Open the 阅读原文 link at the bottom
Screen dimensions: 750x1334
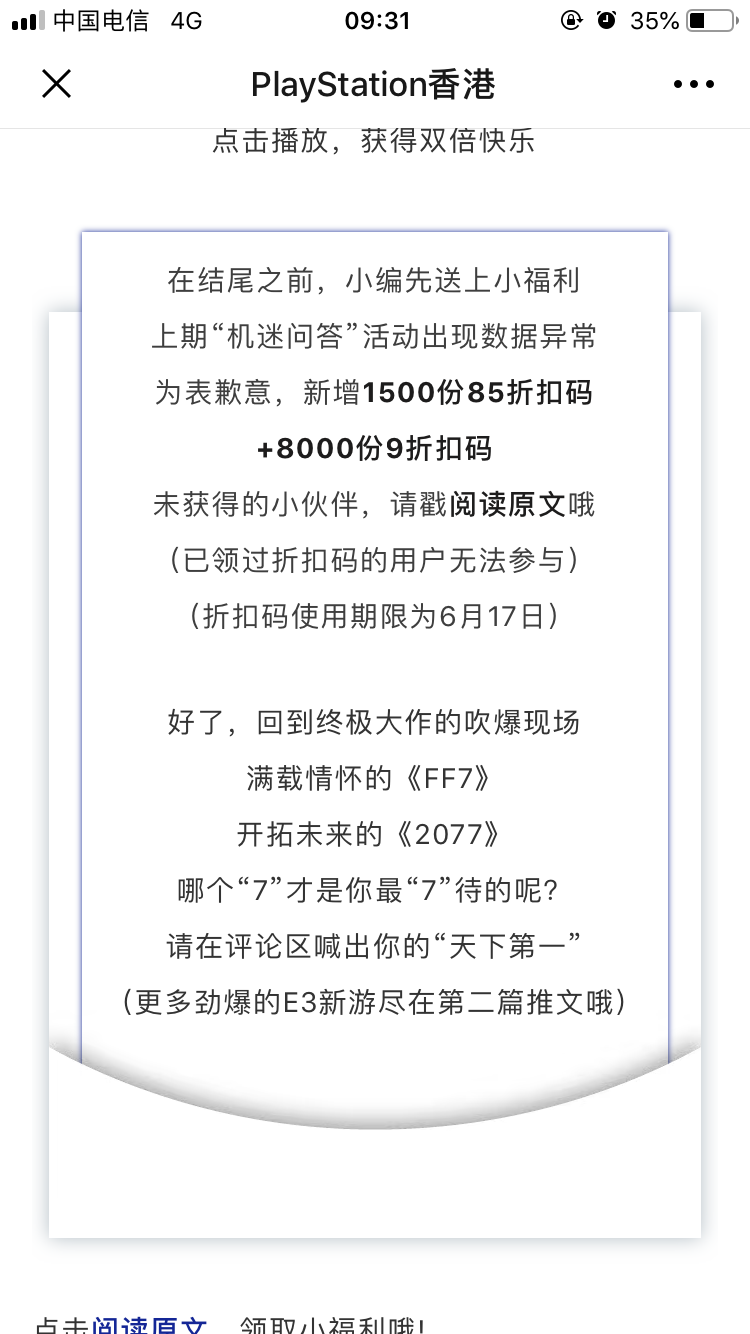150,1324
